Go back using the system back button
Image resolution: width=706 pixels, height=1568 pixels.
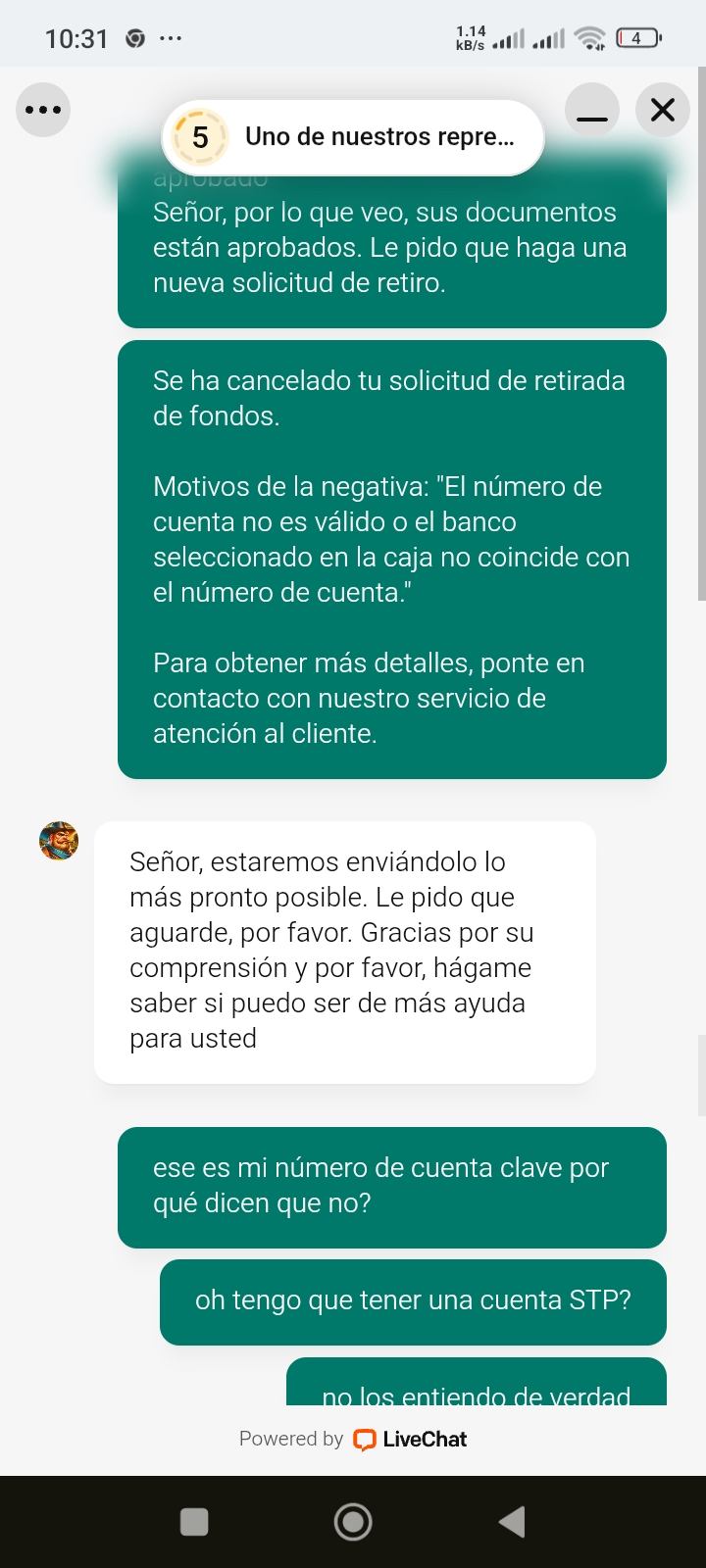coord(512,1521)
